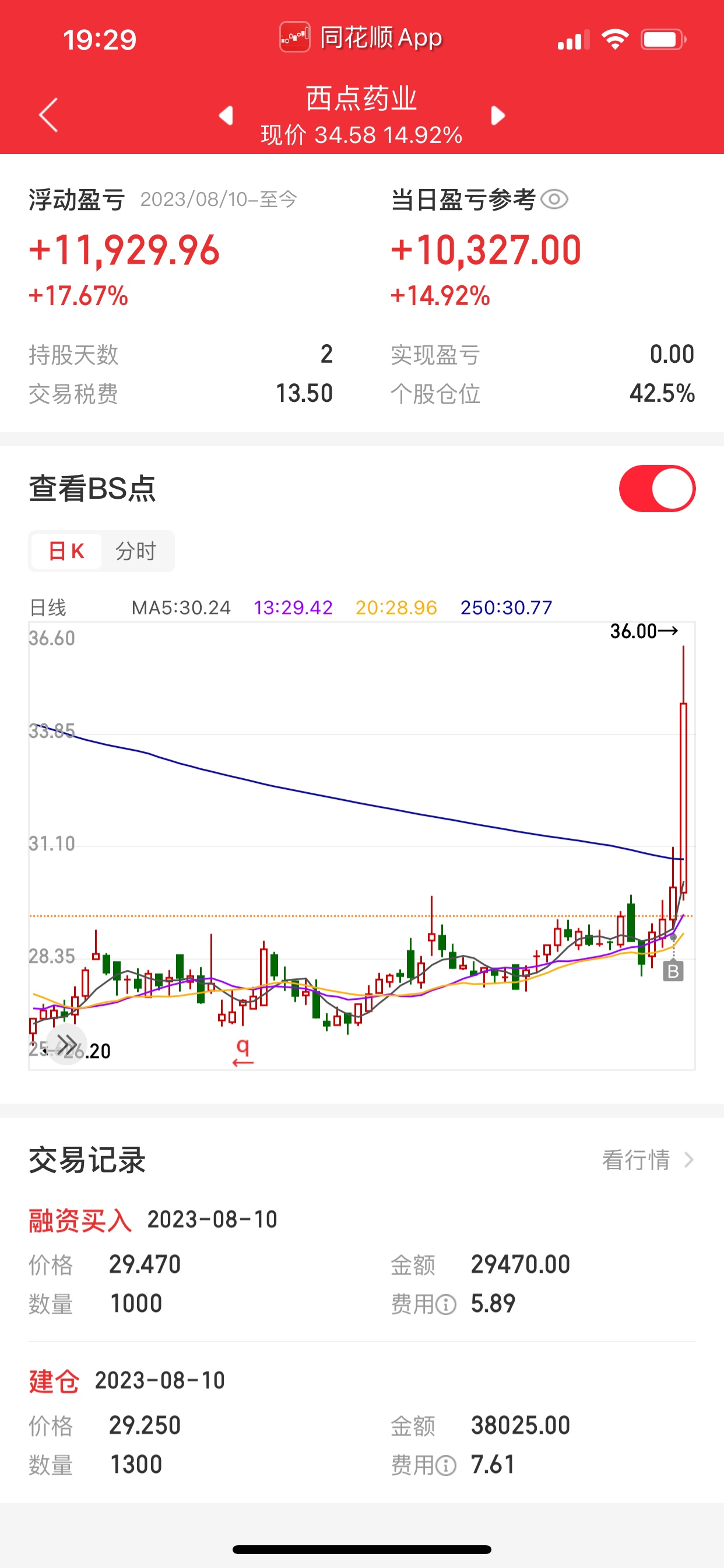Switch to the next stock with right triangle

tap(498, 115)
